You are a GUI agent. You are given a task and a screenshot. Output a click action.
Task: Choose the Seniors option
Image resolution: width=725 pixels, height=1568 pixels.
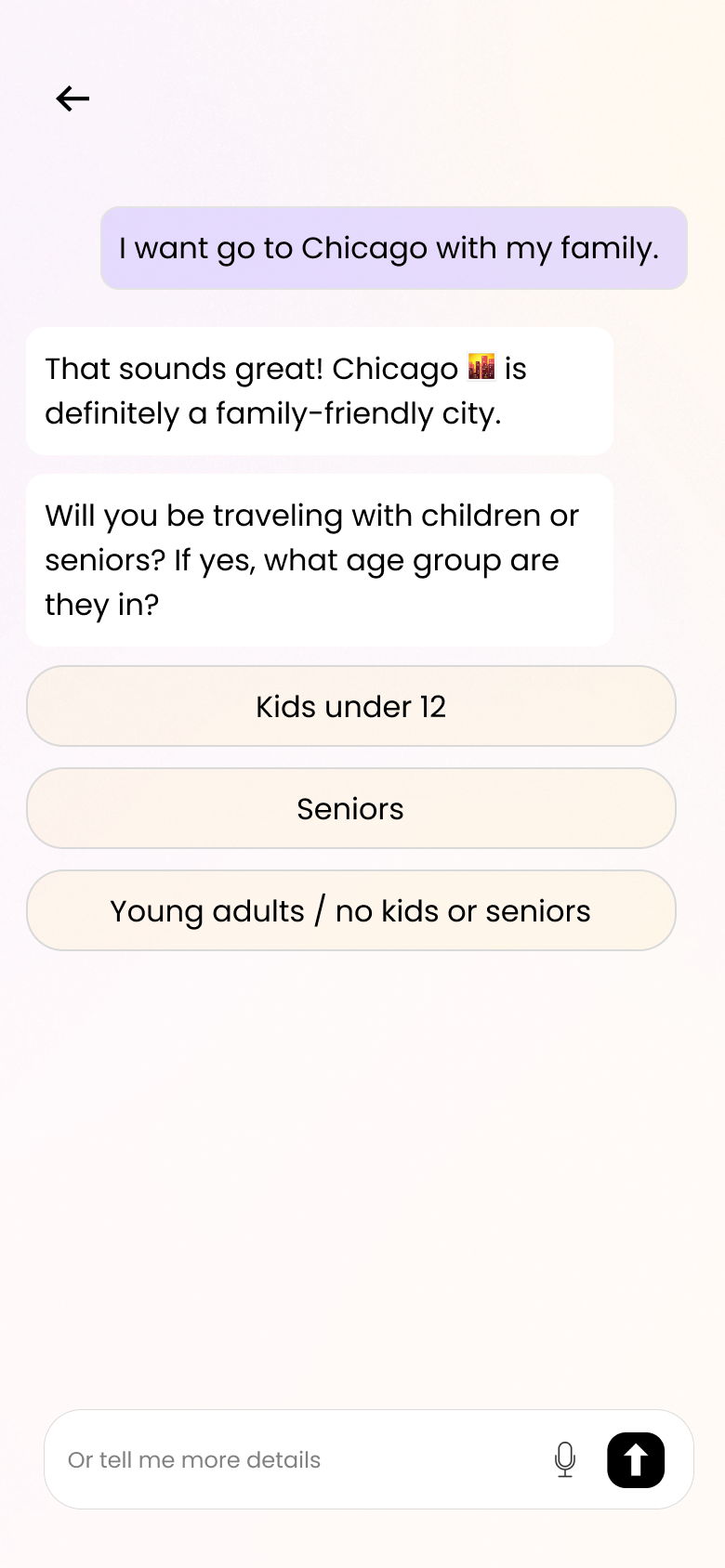(x=351, y=808)
